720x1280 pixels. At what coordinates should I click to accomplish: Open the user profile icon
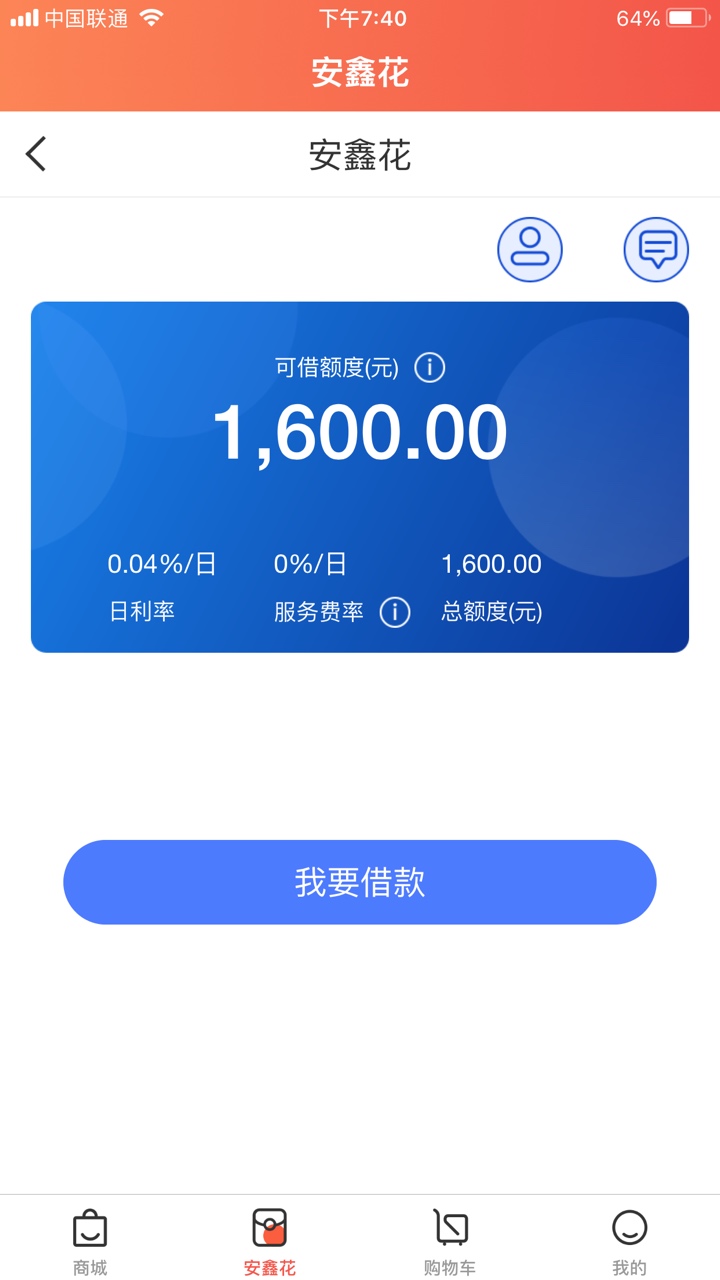(530, 250)
